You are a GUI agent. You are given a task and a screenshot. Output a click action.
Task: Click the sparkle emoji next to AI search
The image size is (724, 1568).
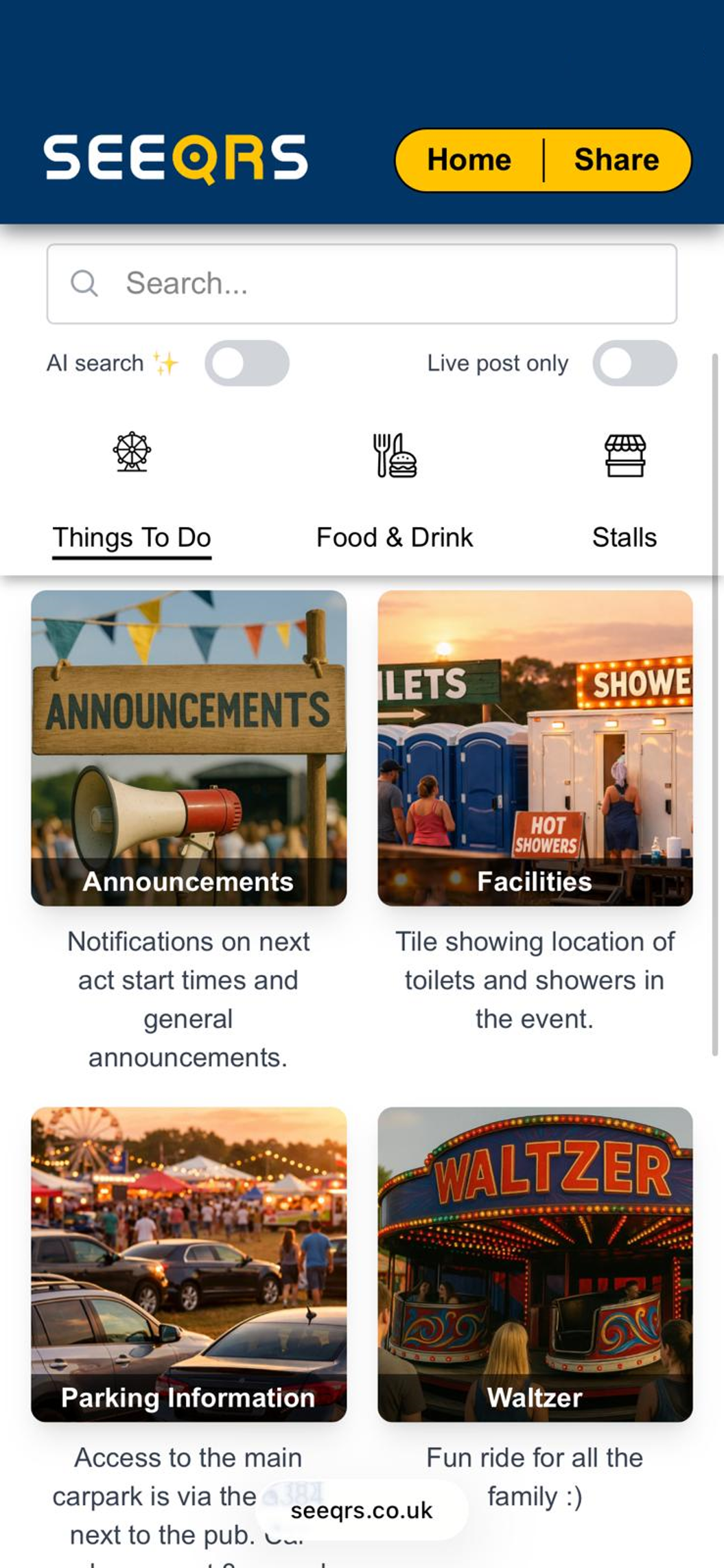(x=165, y=362)
